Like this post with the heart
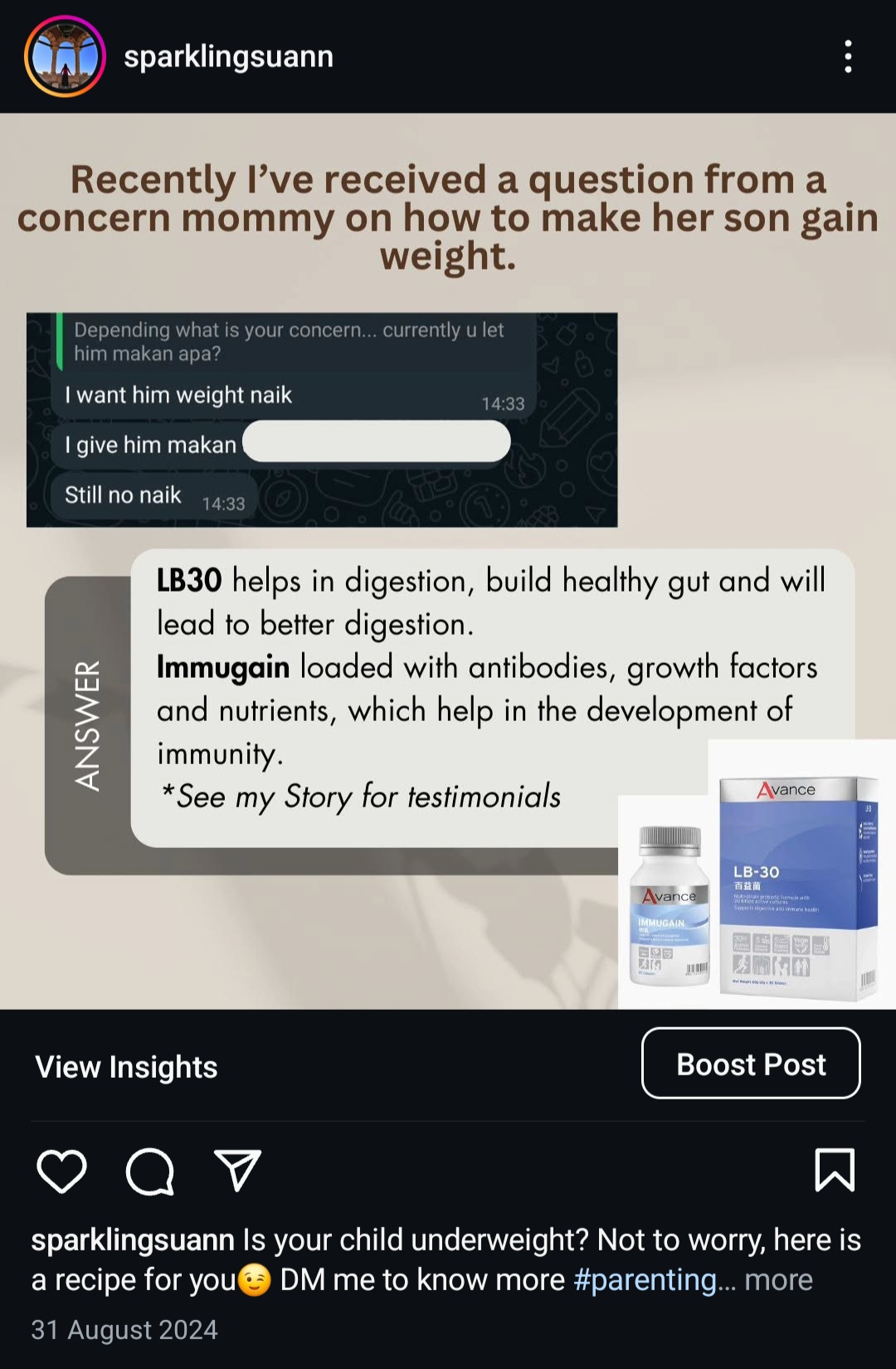 click(62, 1171)
